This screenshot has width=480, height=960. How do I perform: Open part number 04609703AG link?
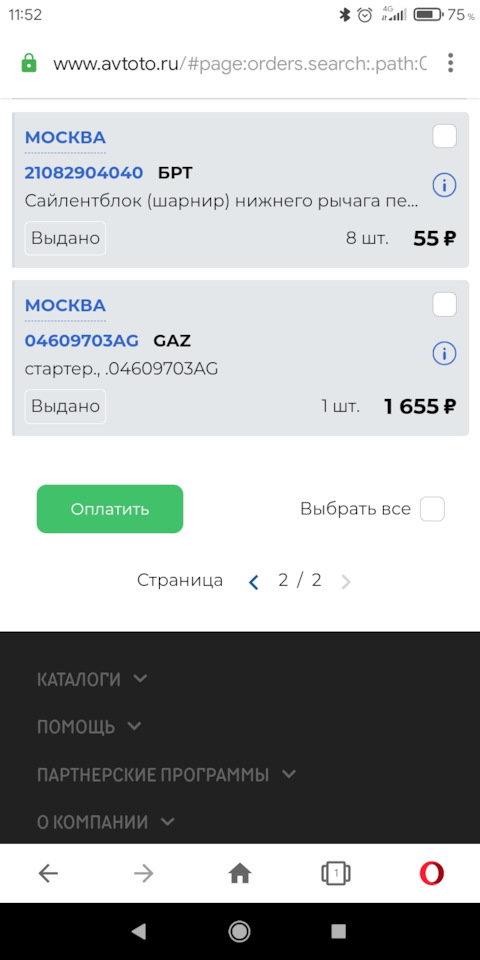(x=81, y=341)
